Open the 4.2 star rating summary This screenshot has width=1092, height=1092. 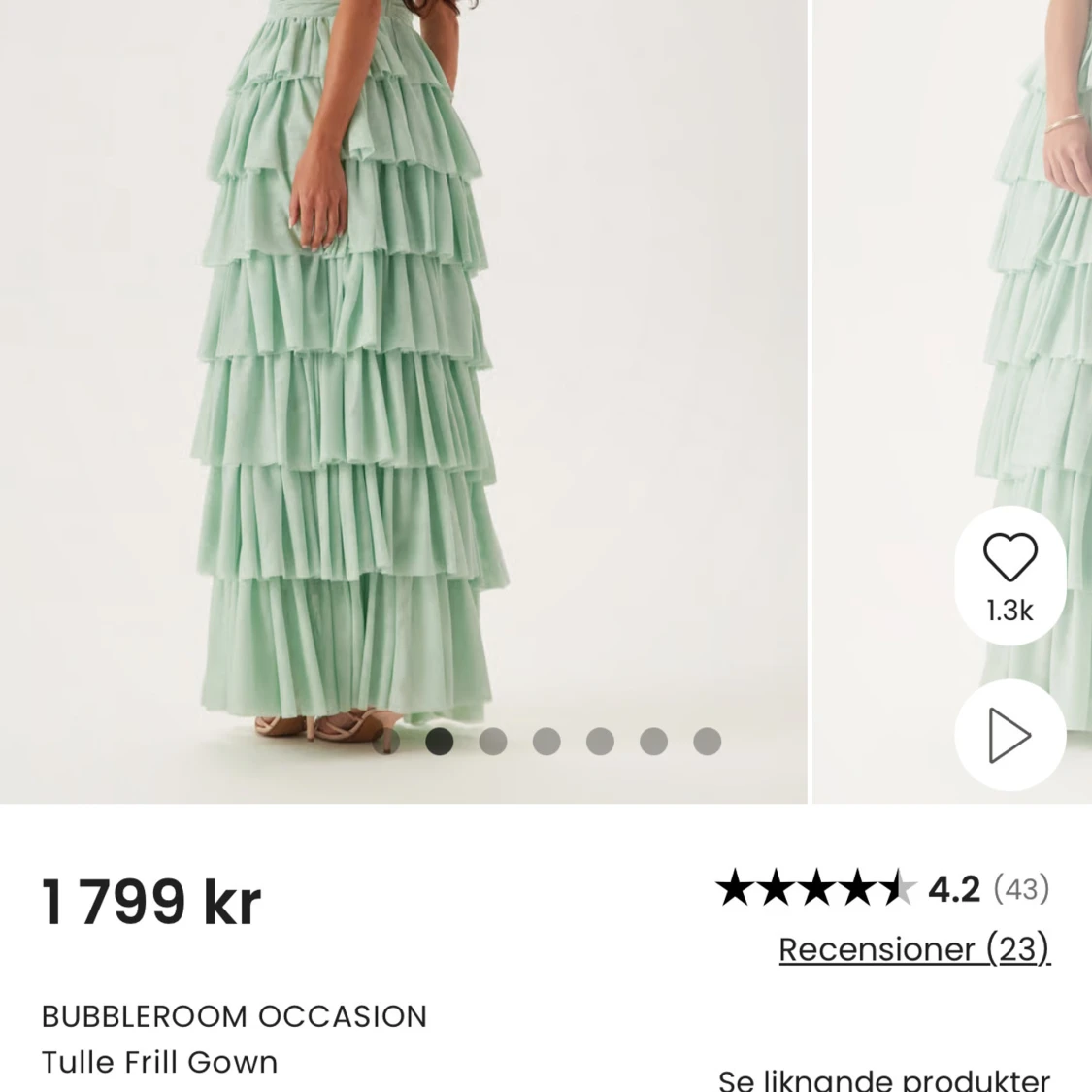pyautogui.click(x=881, y=888)
